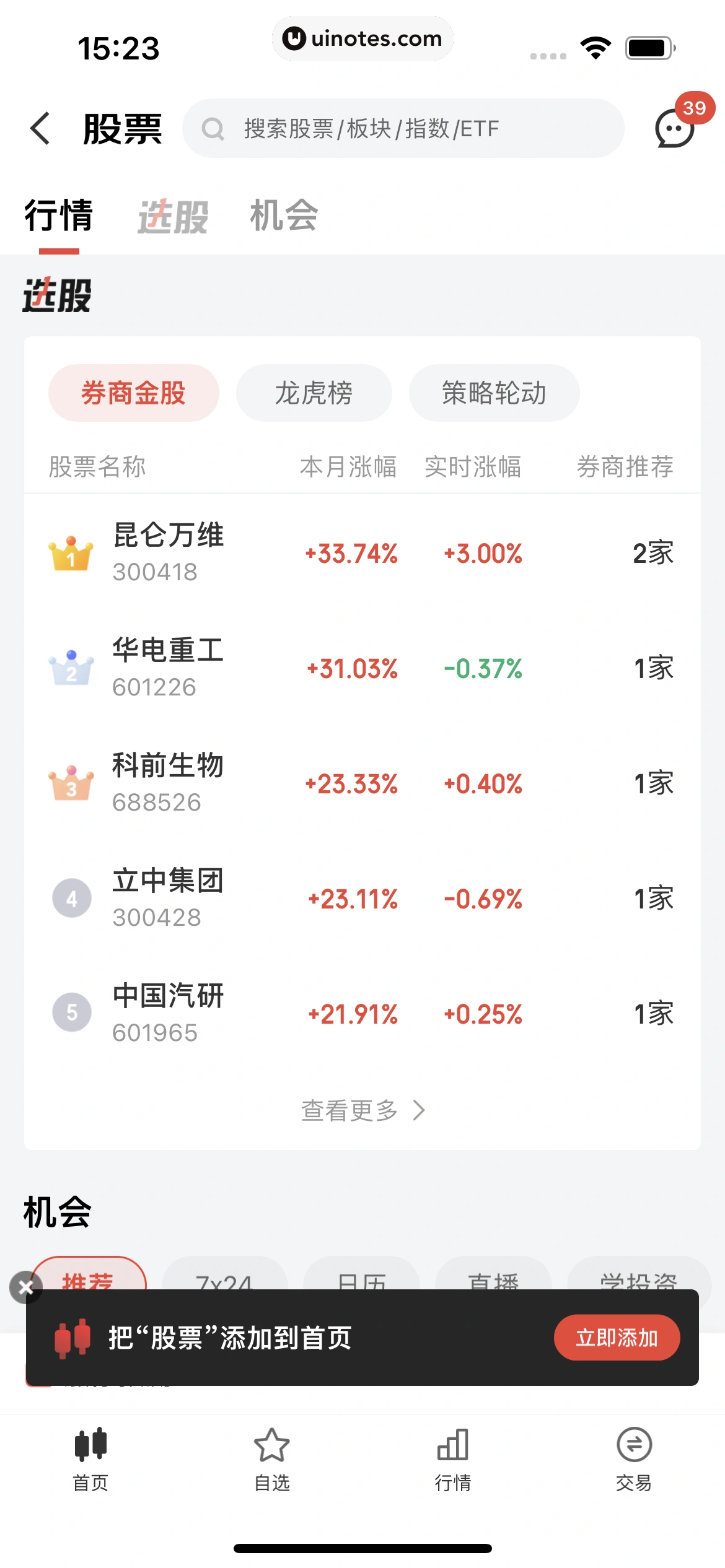Tap the search box for stocks/sectors/ETF
The image size is (725, 1568).
[403, 129]
